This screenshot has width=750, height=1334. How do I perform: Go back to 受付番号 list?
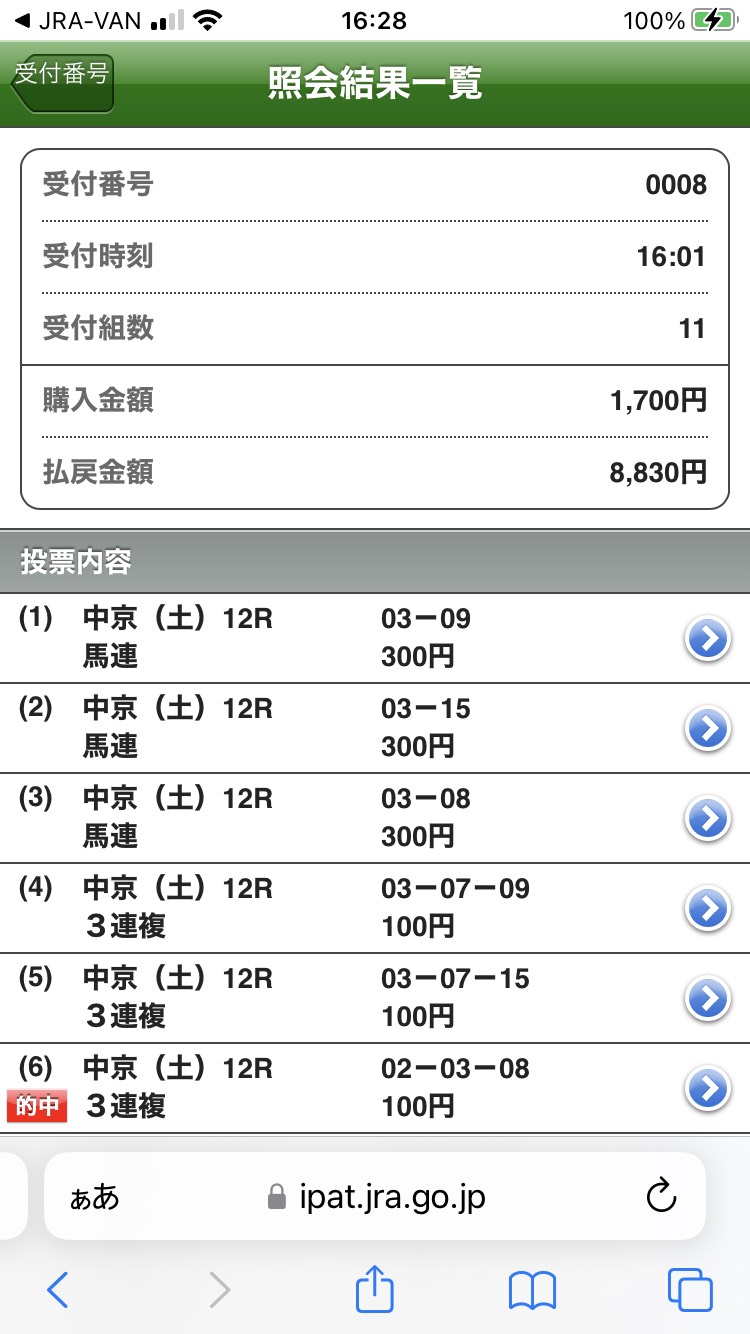point(63,83)
